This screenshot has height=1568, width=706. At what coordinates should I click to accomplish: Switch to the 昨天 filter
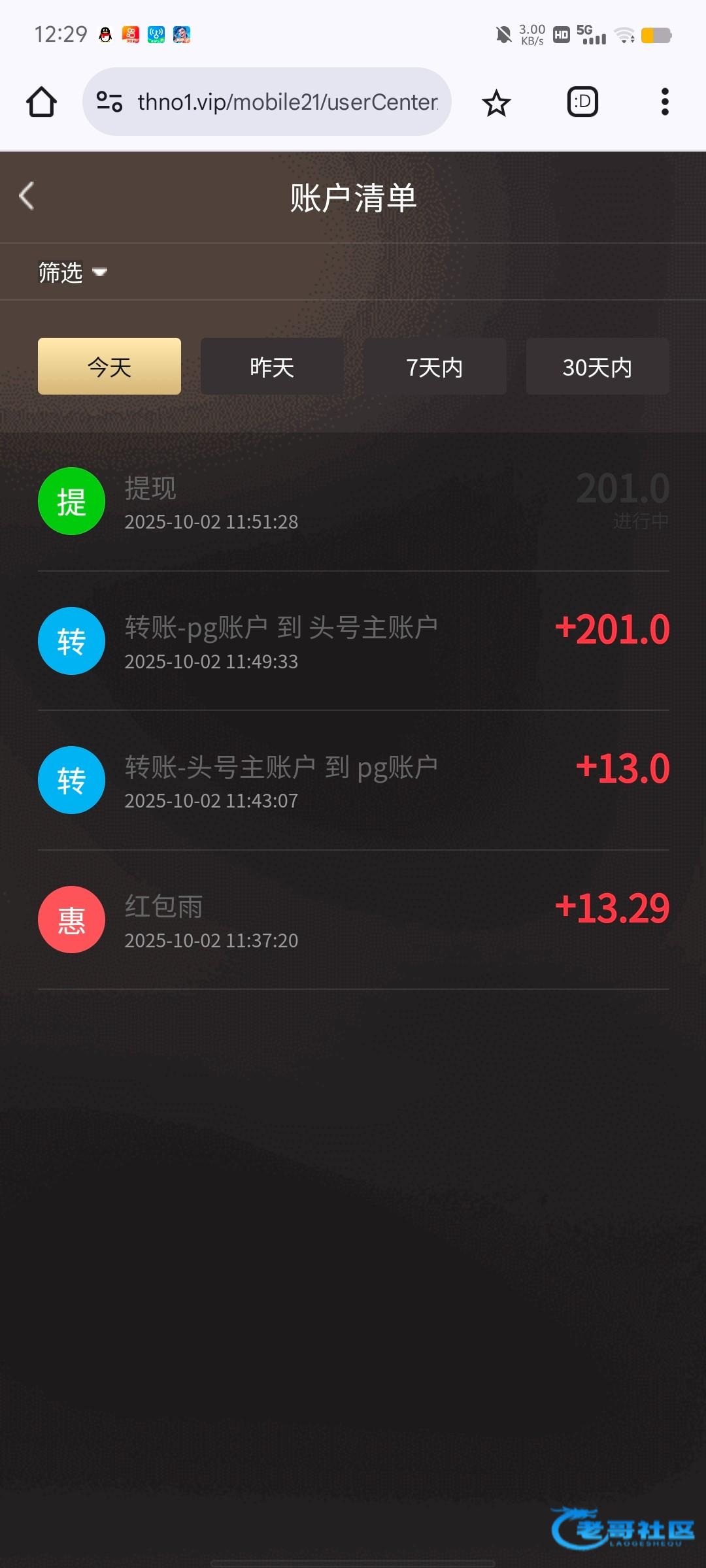point(272,367)
